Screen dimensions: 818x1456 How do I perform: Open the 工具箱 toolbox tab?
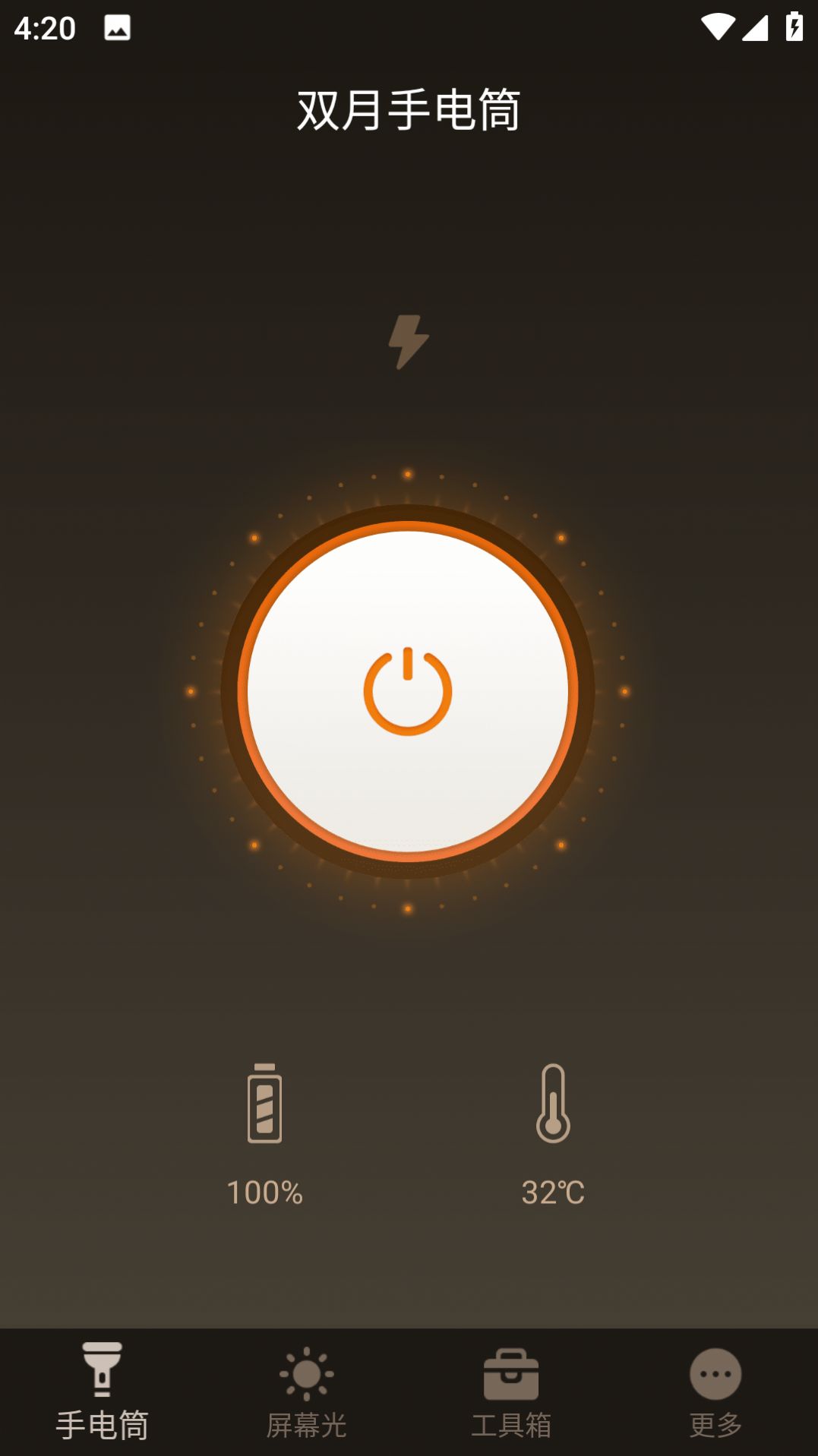[511, 1392]
